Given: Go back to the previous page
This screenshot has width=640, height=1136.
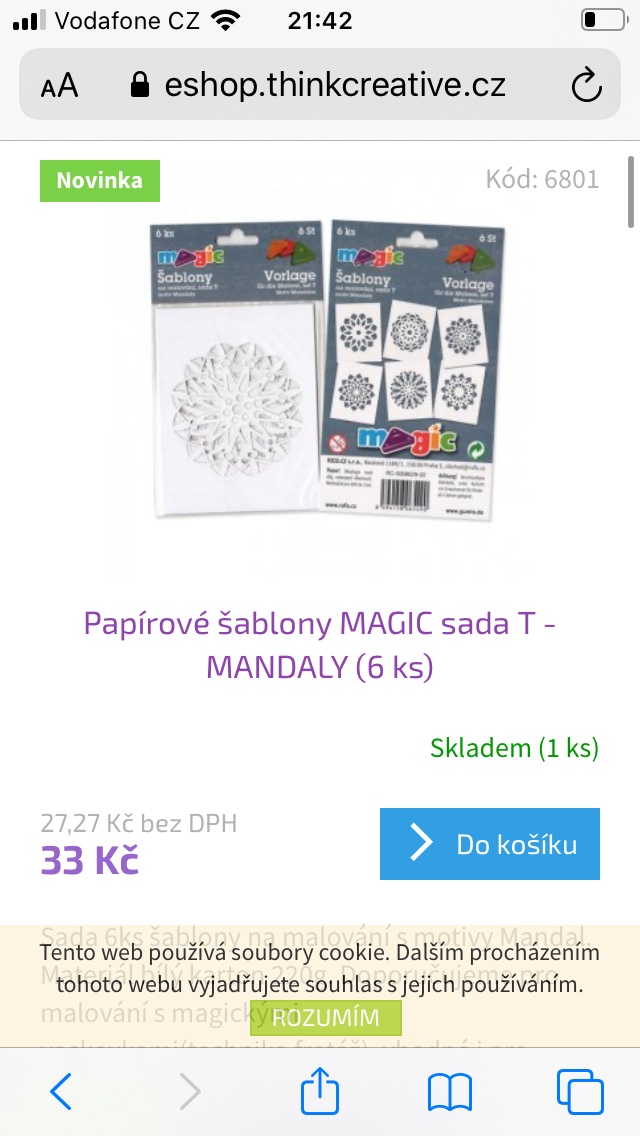Looking at the screenshot, I should (61, 1092).
